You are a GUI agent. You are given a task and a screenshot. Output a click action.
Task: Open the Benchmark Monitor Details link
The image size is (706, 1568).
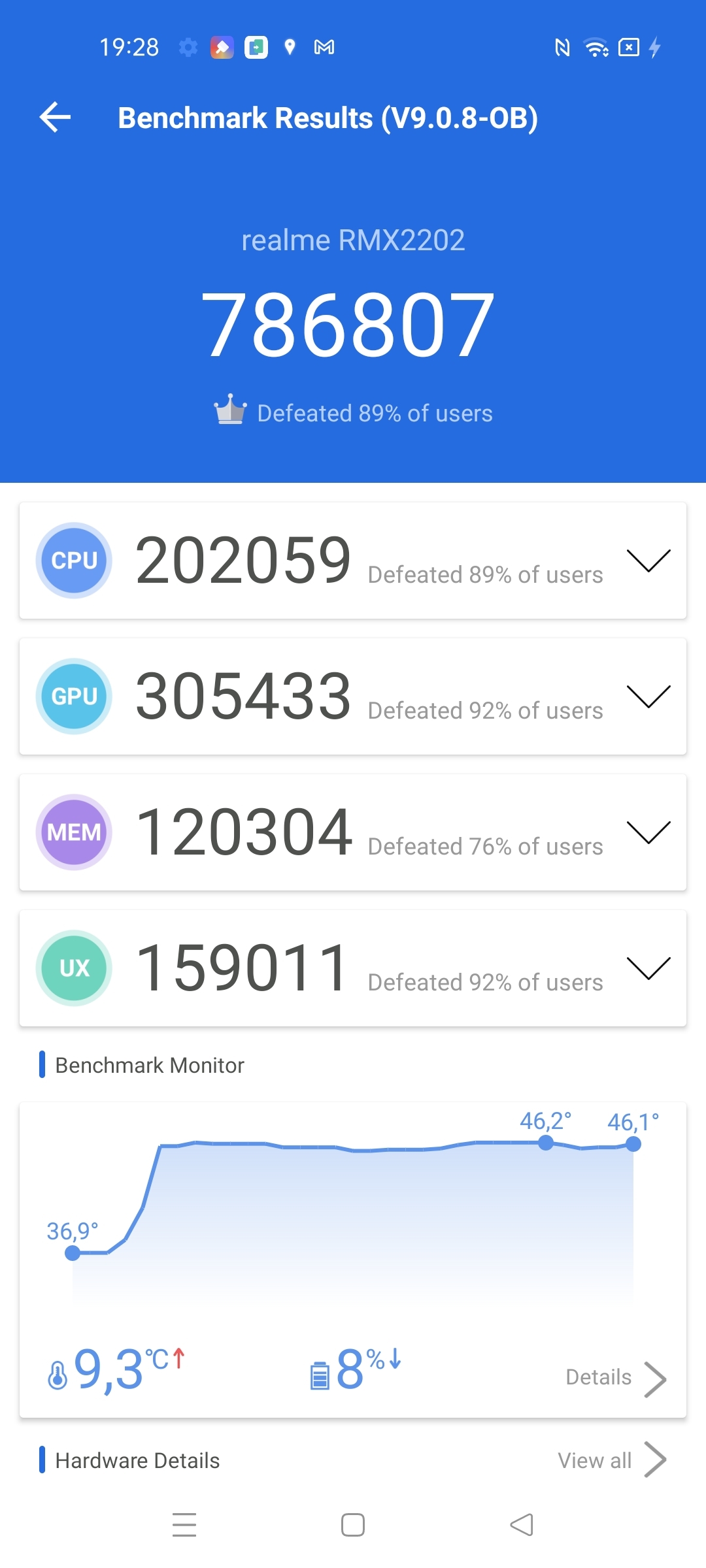click(x=614, y=1377)
